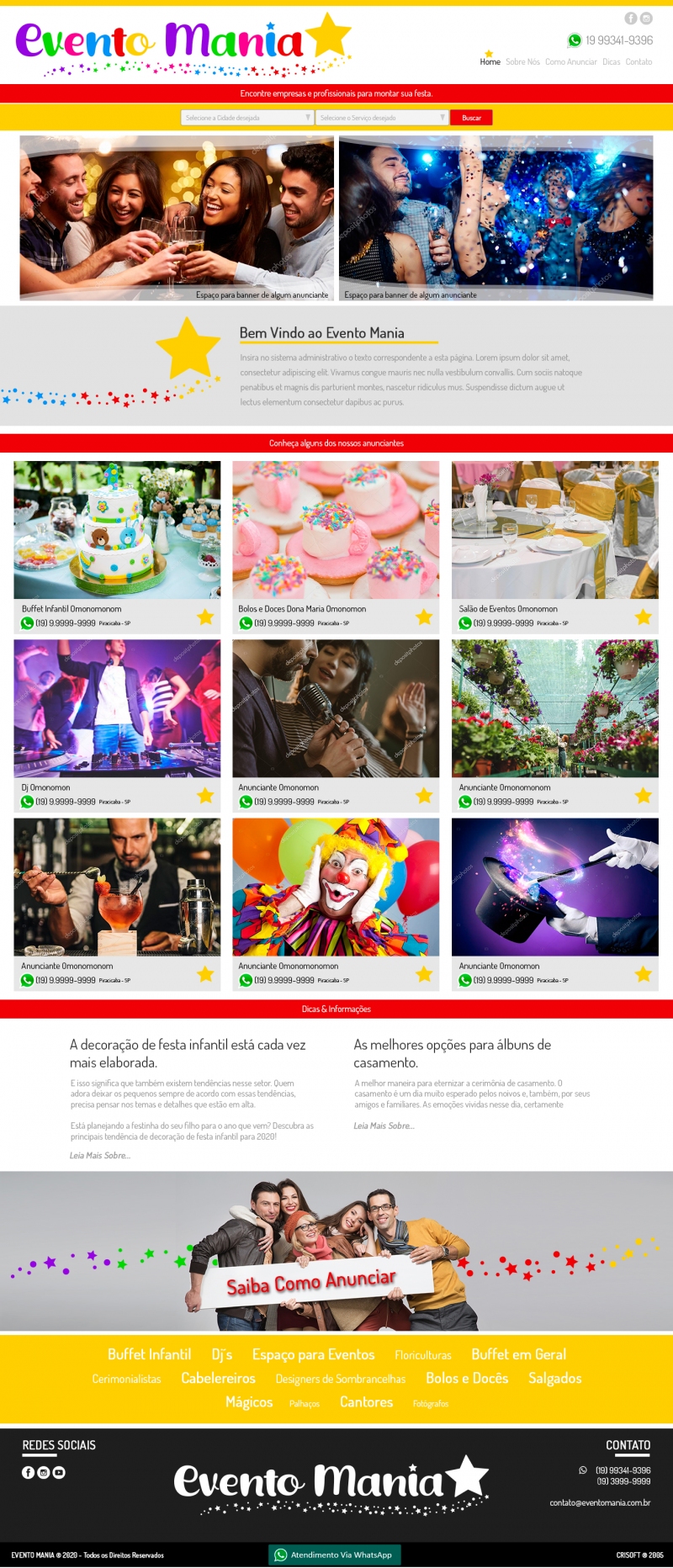Open the Facebook icon in header

[x=631, y=19]
